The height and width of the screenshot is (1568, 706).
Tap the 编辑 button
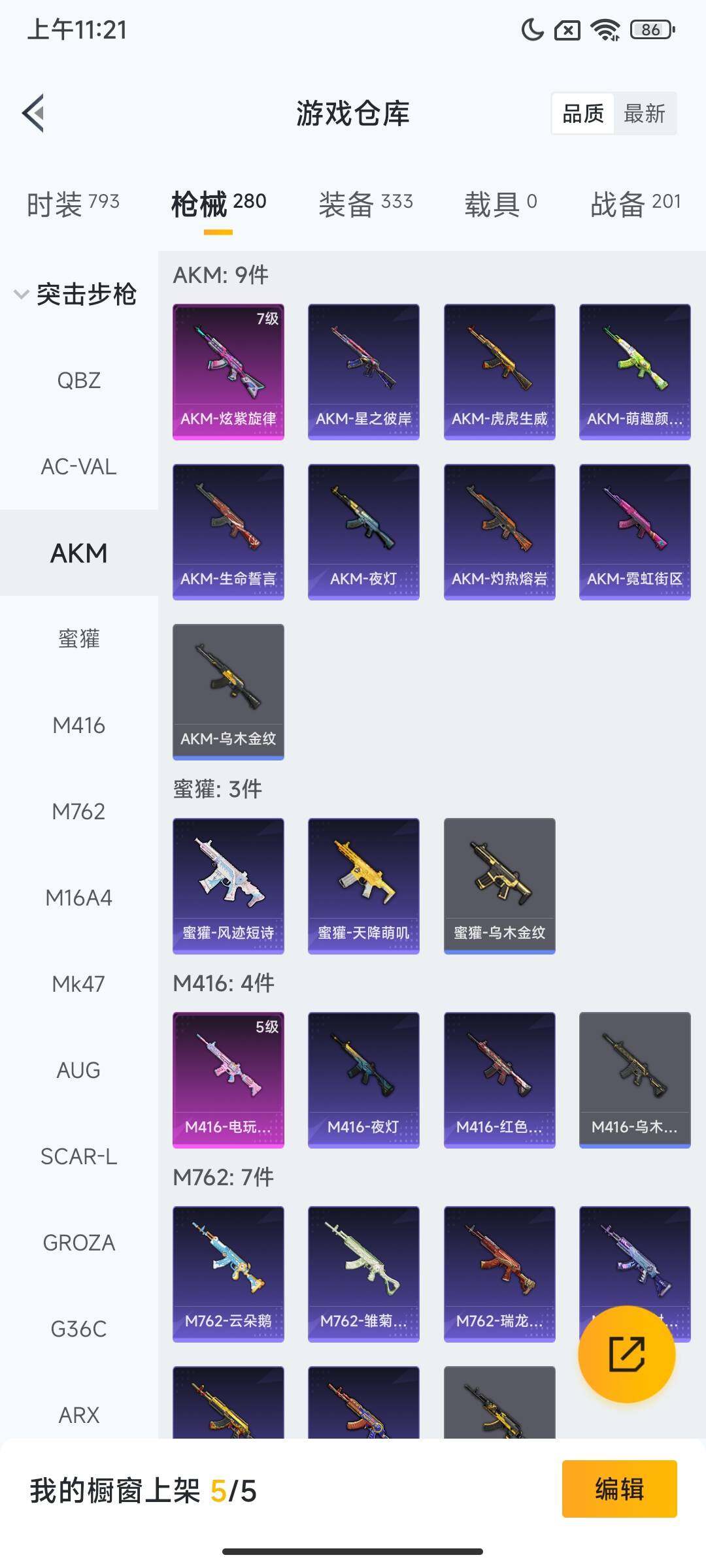tap(619, 1489)
